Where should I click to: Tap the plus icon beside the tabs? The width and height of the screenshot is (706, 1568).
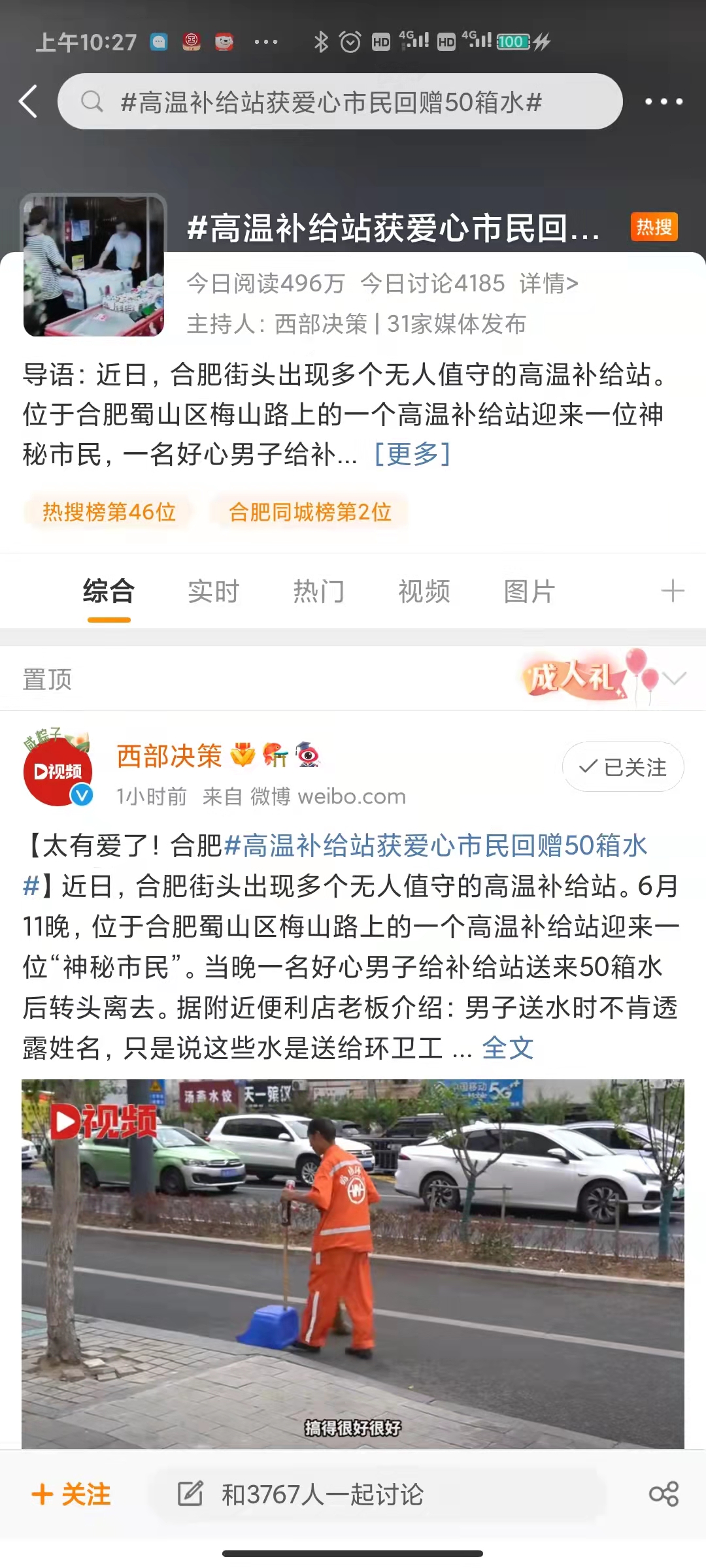[672, 592]
